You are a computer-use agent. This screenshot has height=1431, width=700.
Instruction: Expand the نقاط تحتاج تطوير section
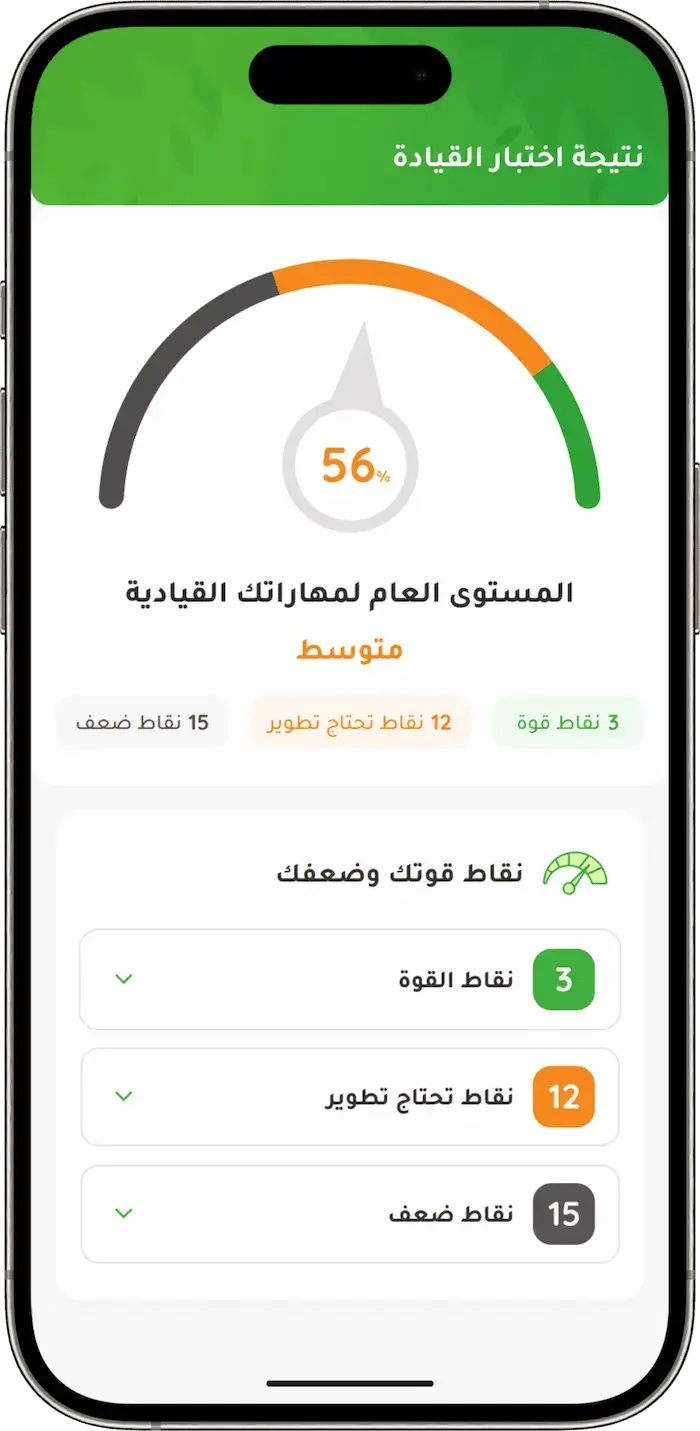click(x=124, y=1096)
